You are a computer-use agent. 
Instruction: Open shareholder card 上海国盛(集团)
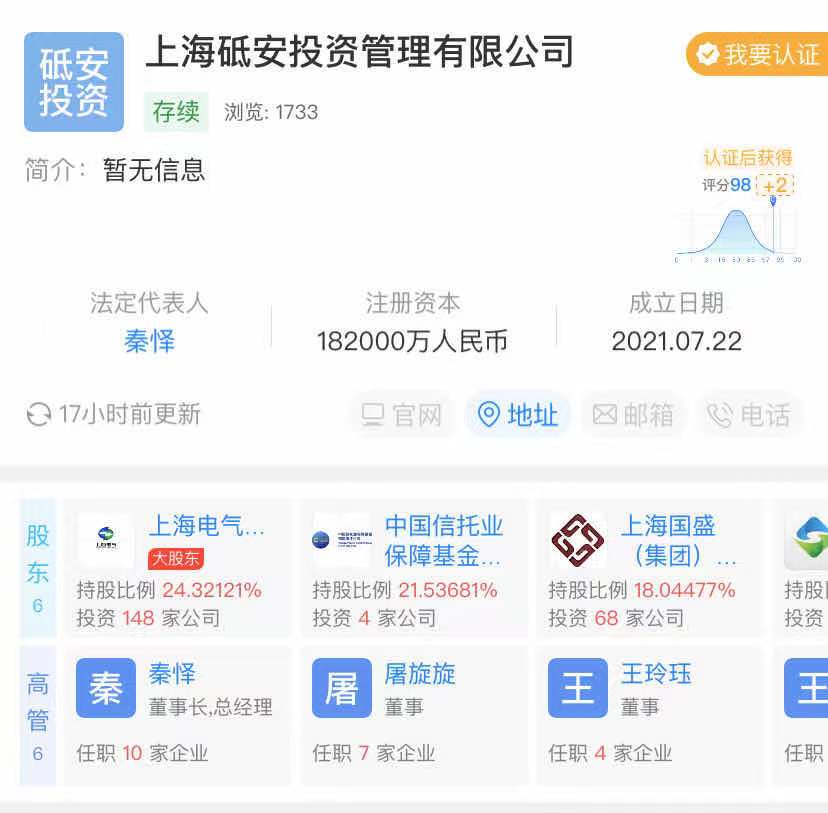650,566
